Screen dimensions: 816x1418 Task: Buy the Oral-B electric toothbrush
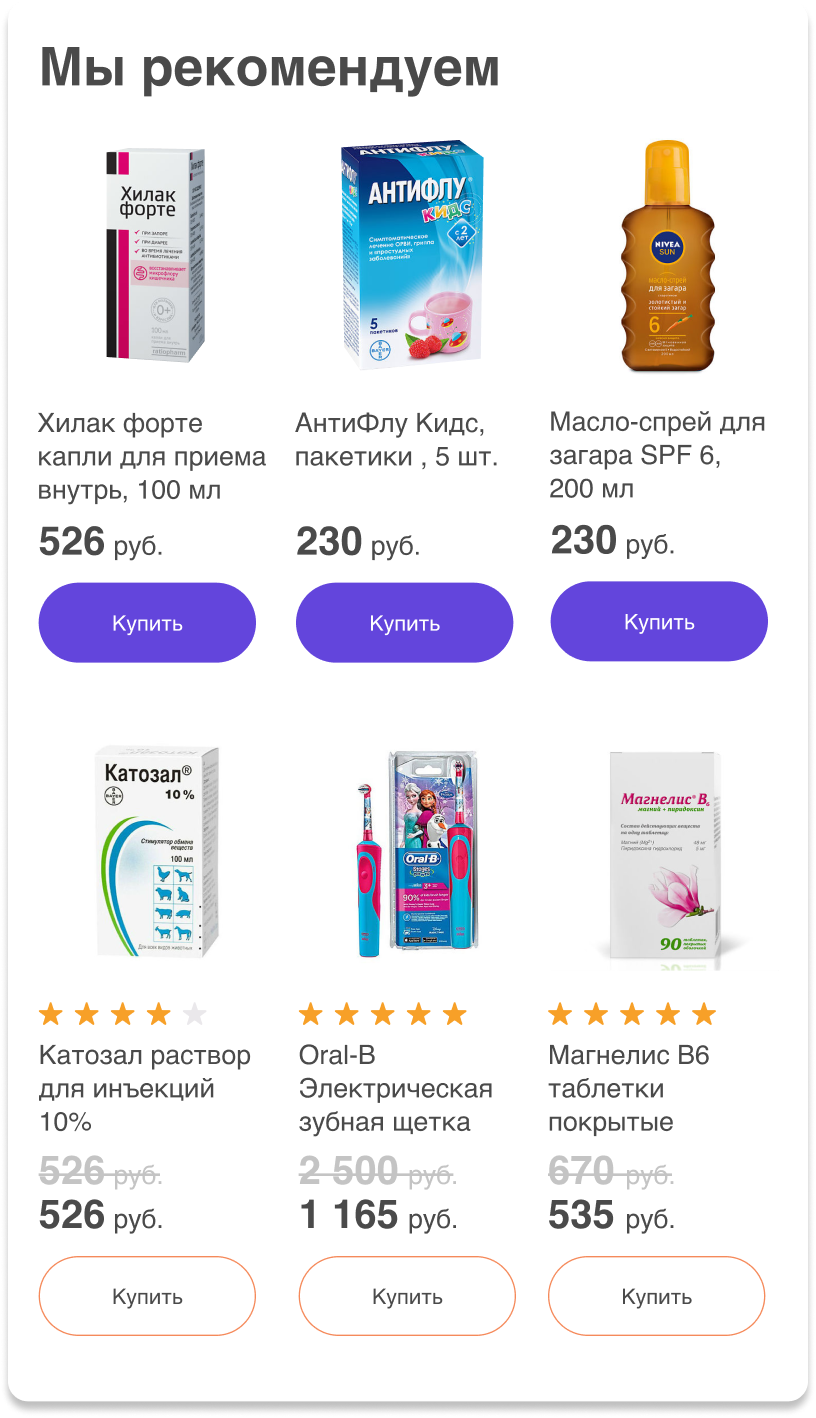407,1296
